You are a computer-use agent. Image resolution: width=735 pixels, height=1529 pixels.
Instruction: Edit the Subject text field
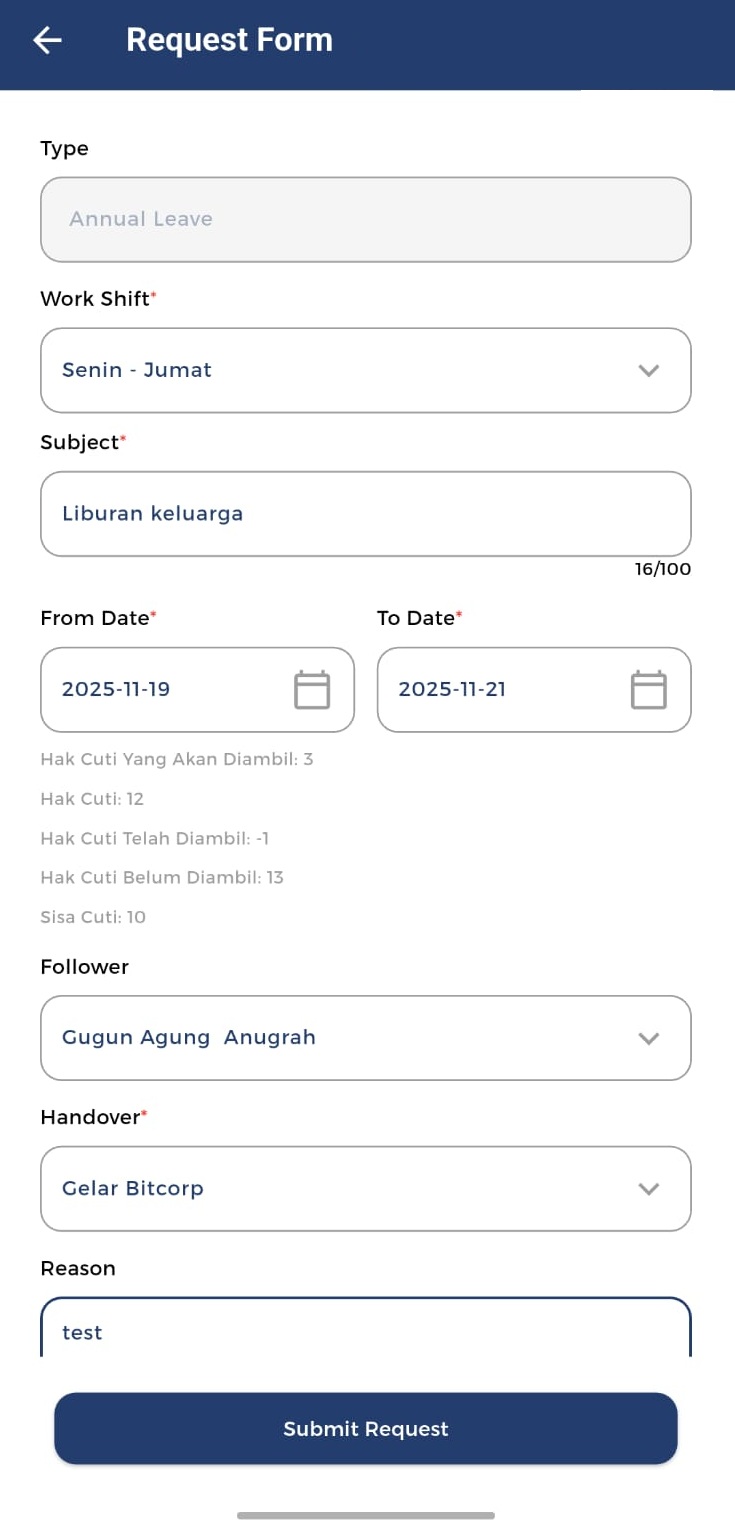[365, 514]
